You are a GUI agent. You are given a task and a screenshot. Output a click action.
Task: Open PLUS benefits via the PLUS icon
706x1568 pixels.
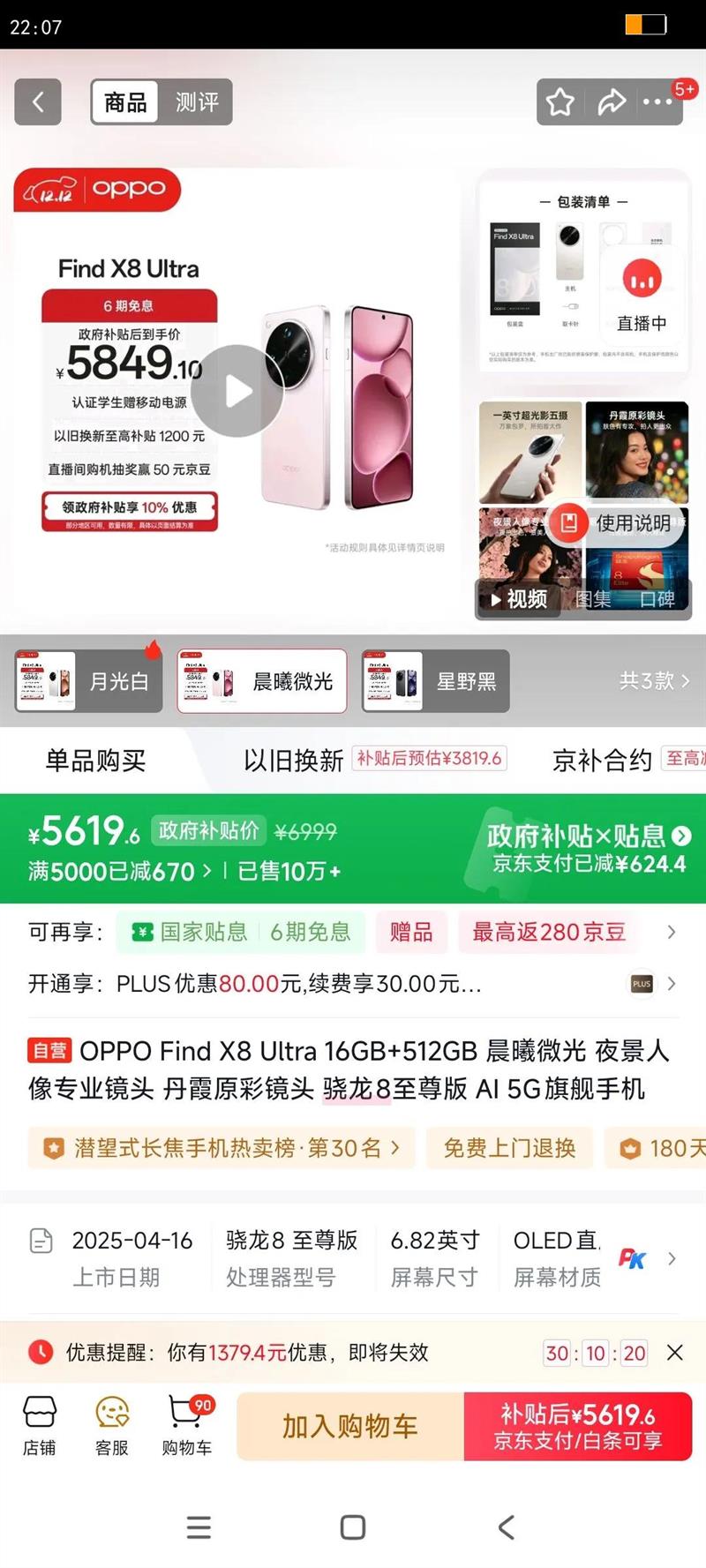click(x=642, y=985)
